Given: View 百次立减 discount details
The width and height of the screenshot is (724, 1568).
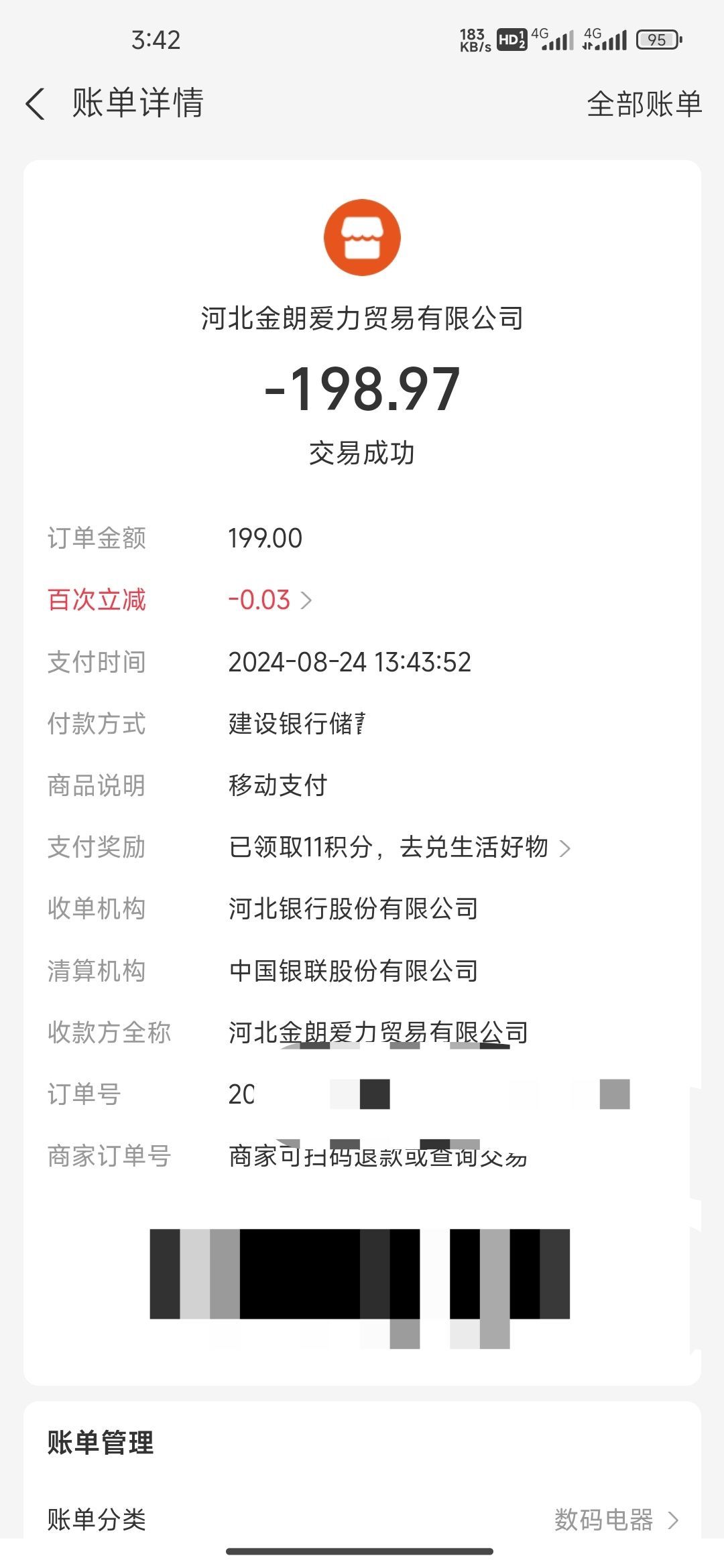Looking at the screenshot, I should coord(269,600).
